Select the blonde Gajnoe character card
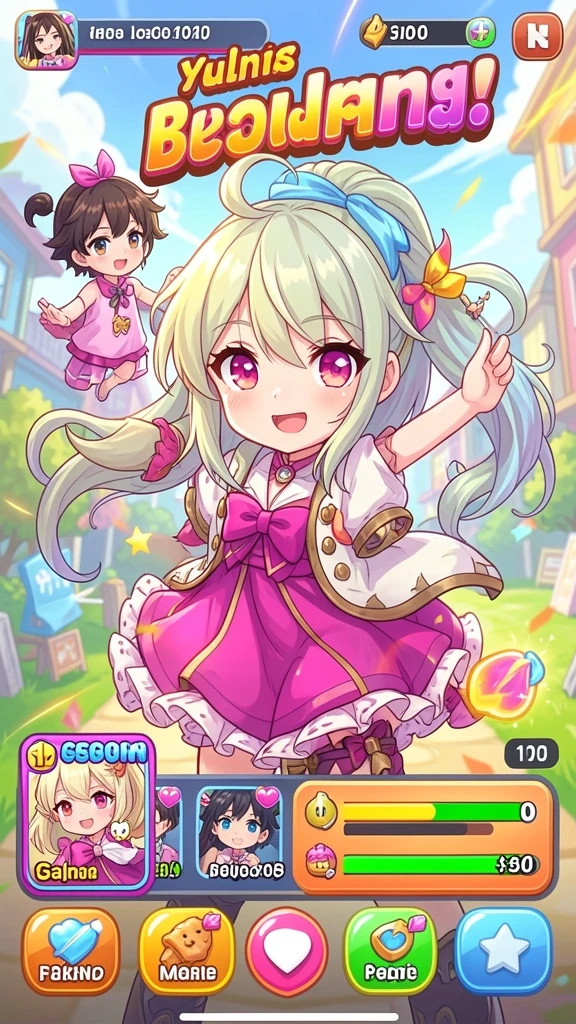Screen dimensions: 576x1024 pos(88,812)
